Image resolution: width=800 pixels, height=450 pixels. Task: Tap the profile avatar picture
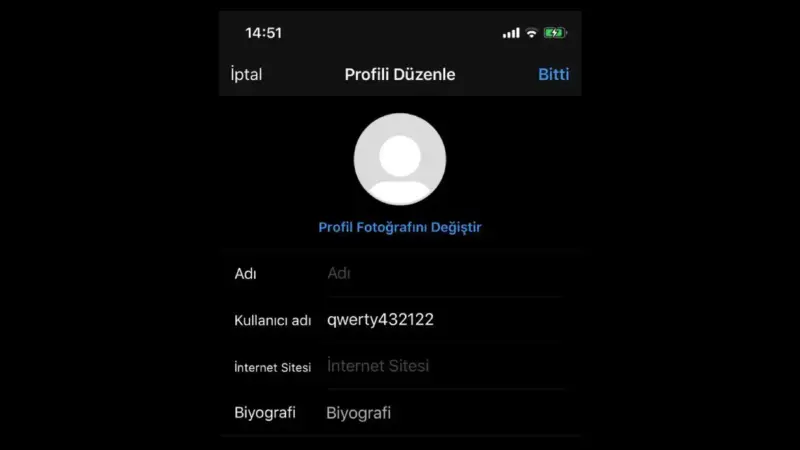(400, 159)
